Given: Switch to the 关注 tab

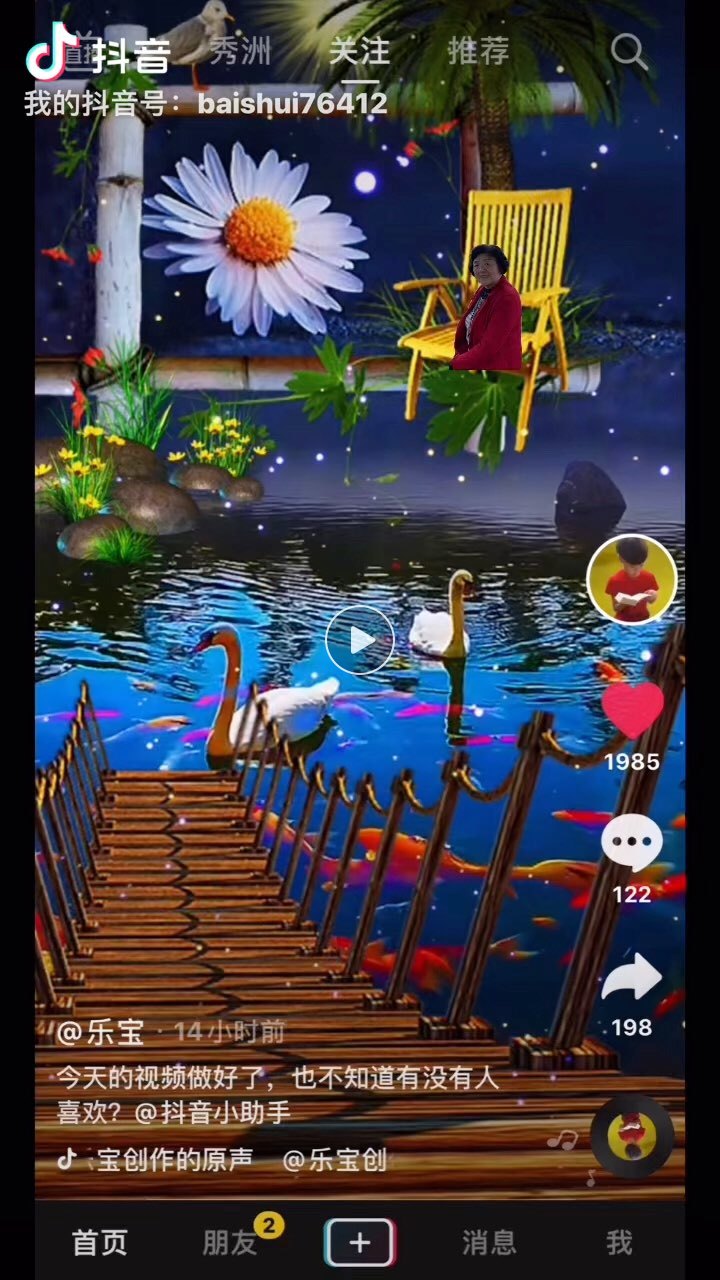Looking at the screenshot, I should [359, 50].
